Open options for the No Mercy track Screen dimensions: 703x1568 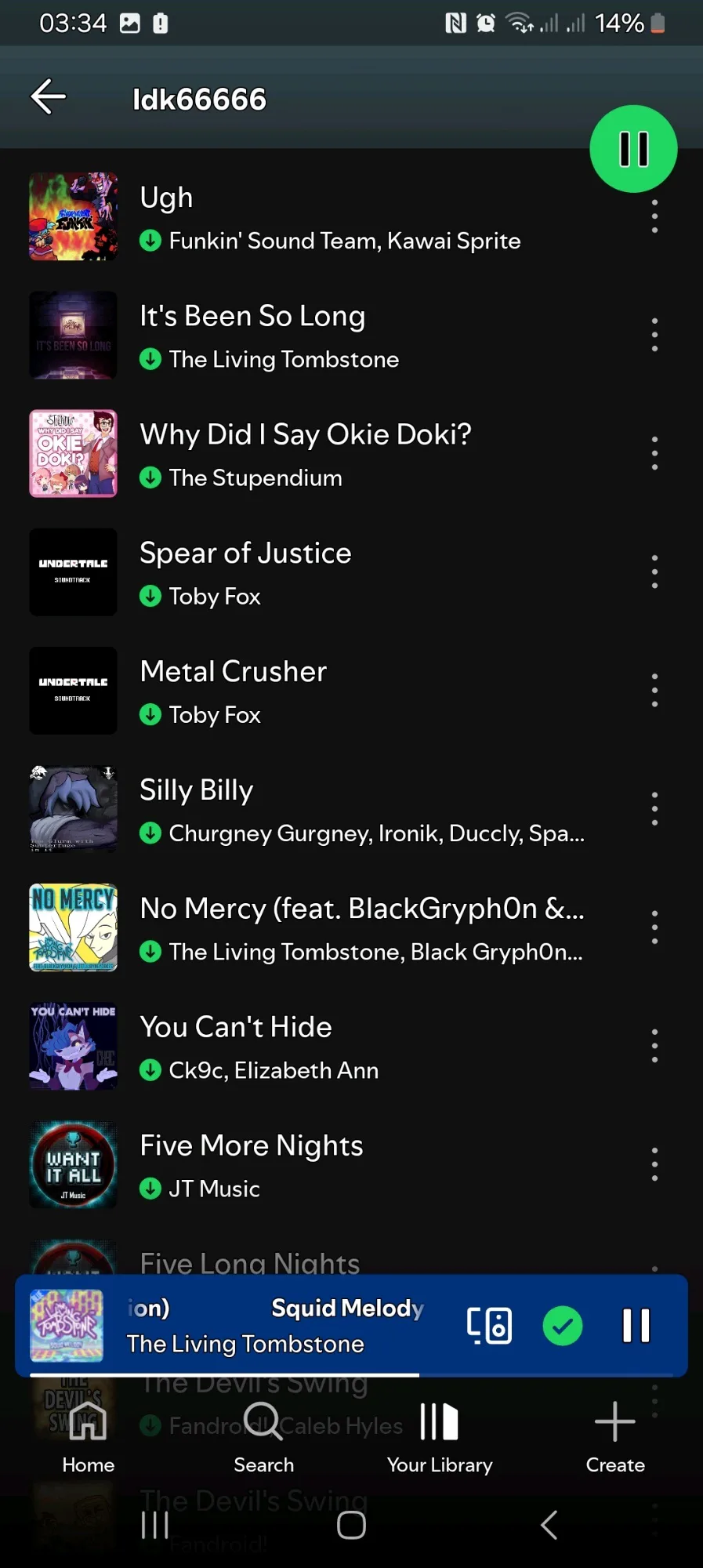click(654, 927)
